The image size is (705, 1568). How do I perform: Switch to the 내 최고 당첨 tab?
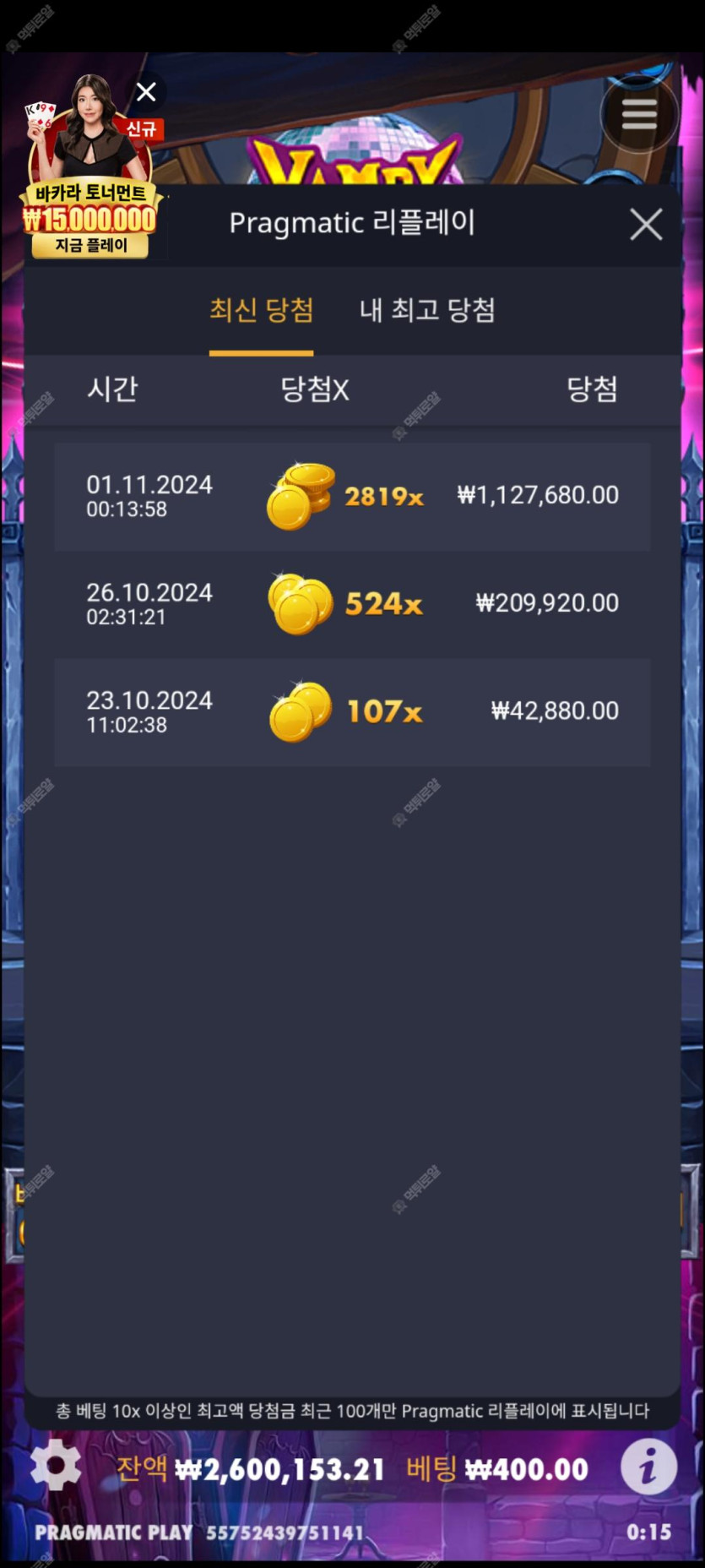pos(427,310)
